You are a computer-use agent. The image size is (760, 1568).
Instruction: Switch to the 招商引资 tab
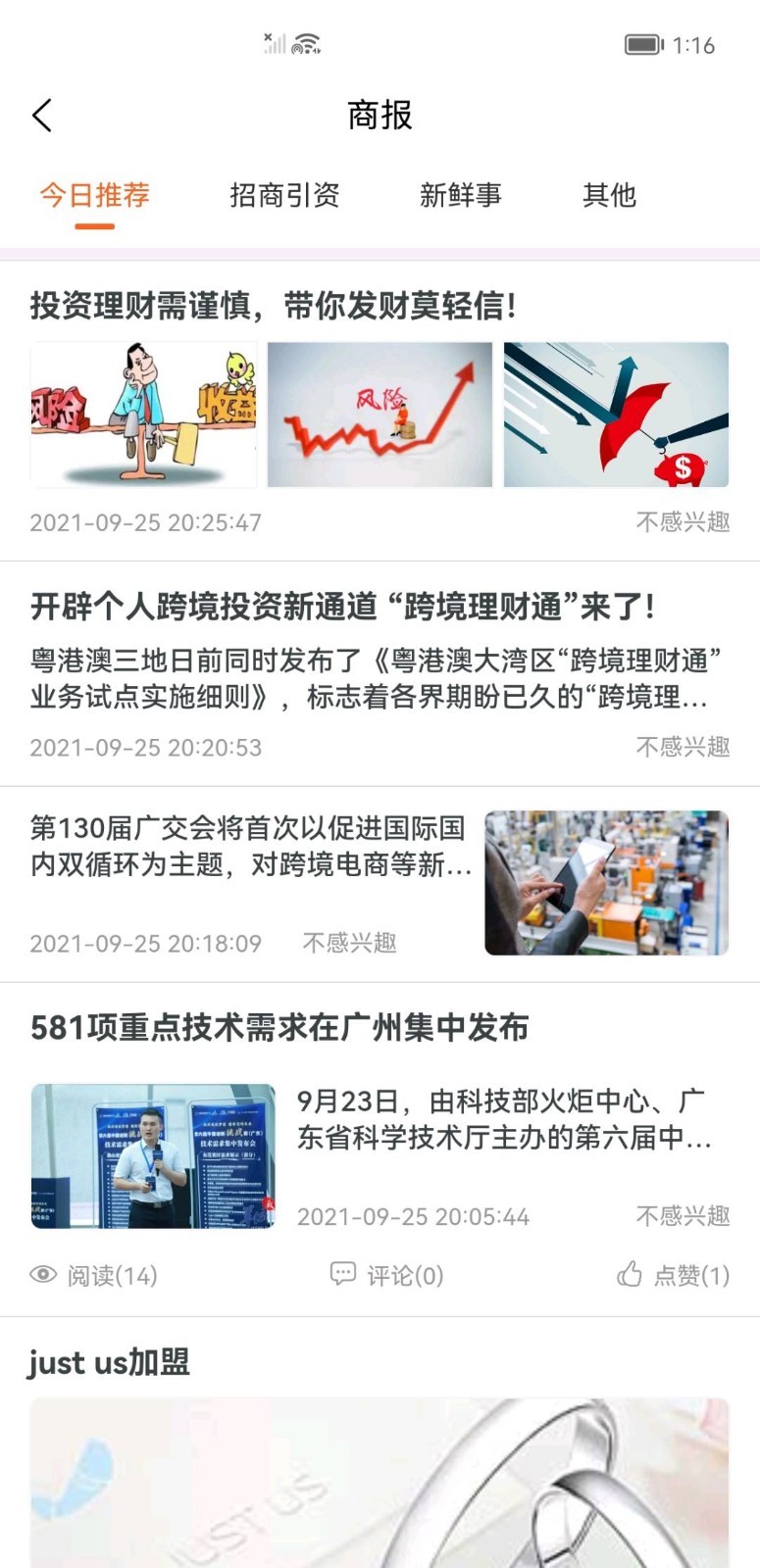284,195
